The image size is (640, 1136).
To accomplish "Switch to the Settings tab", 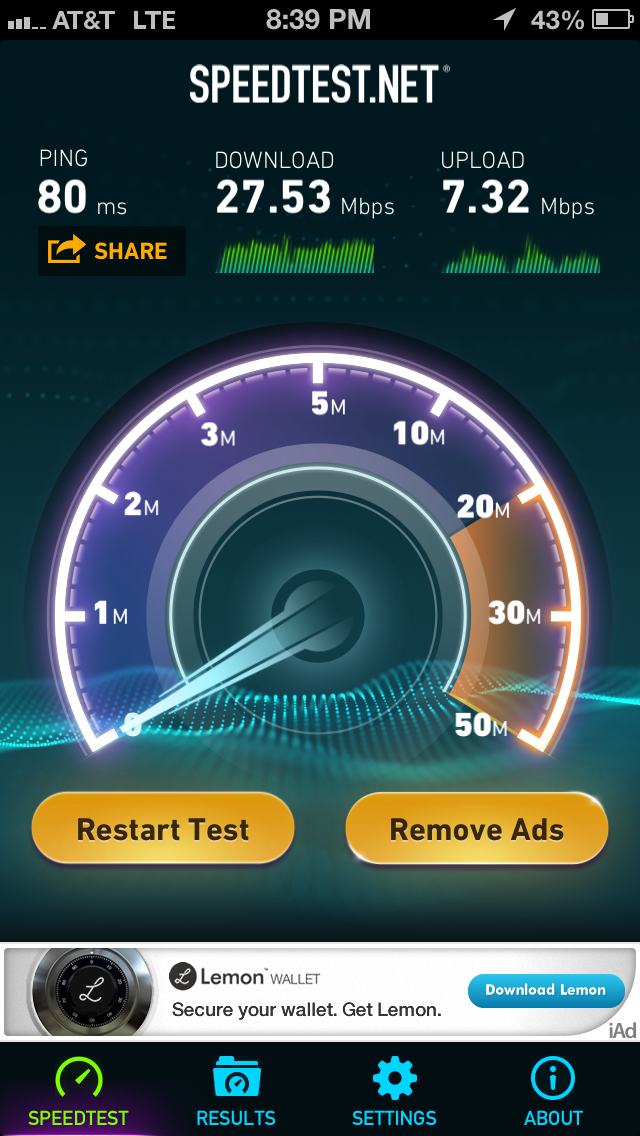I will click(x=394, y=1092).
